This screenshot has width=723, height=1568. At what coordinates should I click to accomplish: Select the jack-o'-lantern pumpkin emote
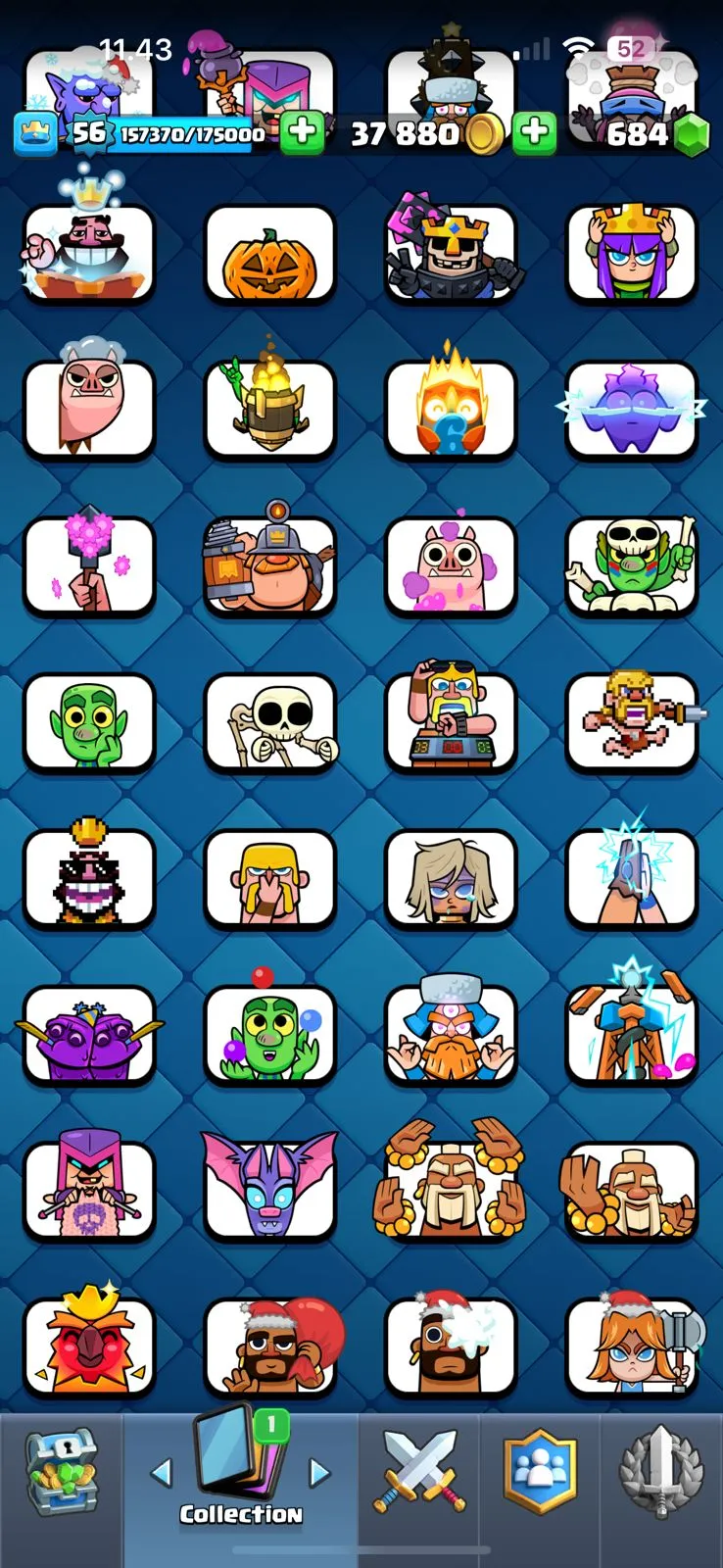coord(269,253)
